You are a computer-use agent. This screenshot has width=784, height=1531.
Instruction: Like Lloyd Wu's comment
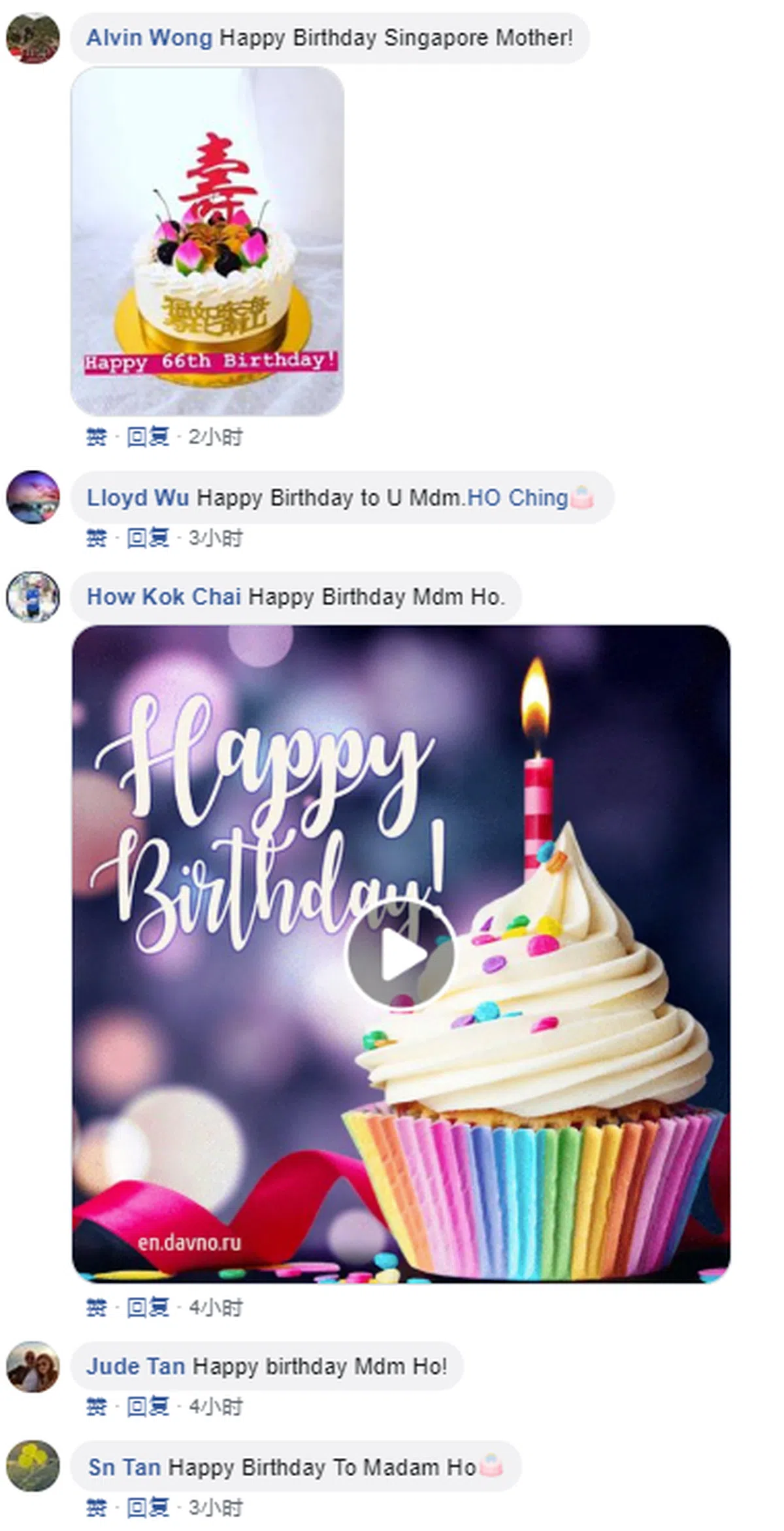point(96,538)
